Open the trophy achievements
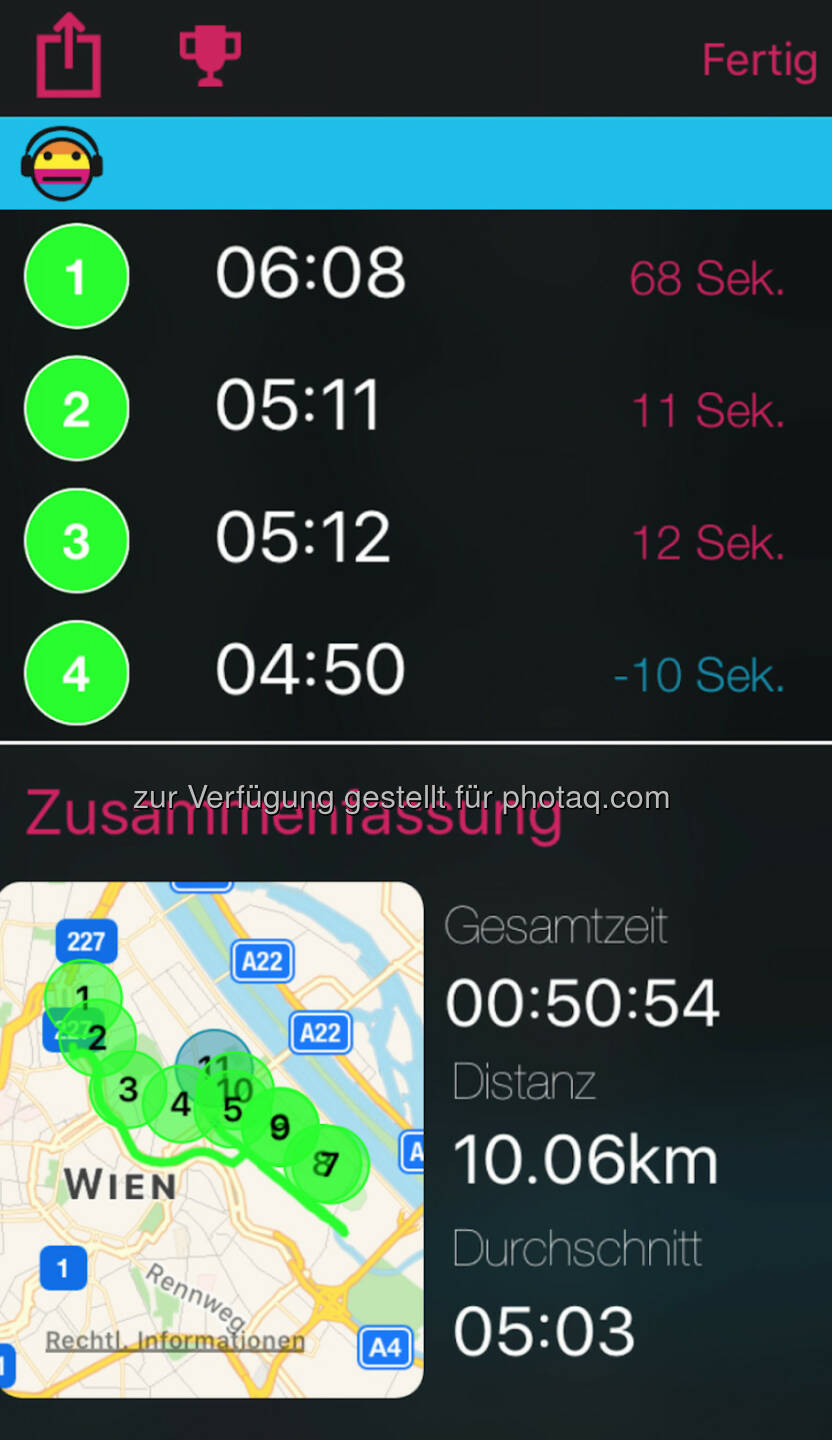The width and height of the screenshot is (832, 1440). (x=210, y=57)
